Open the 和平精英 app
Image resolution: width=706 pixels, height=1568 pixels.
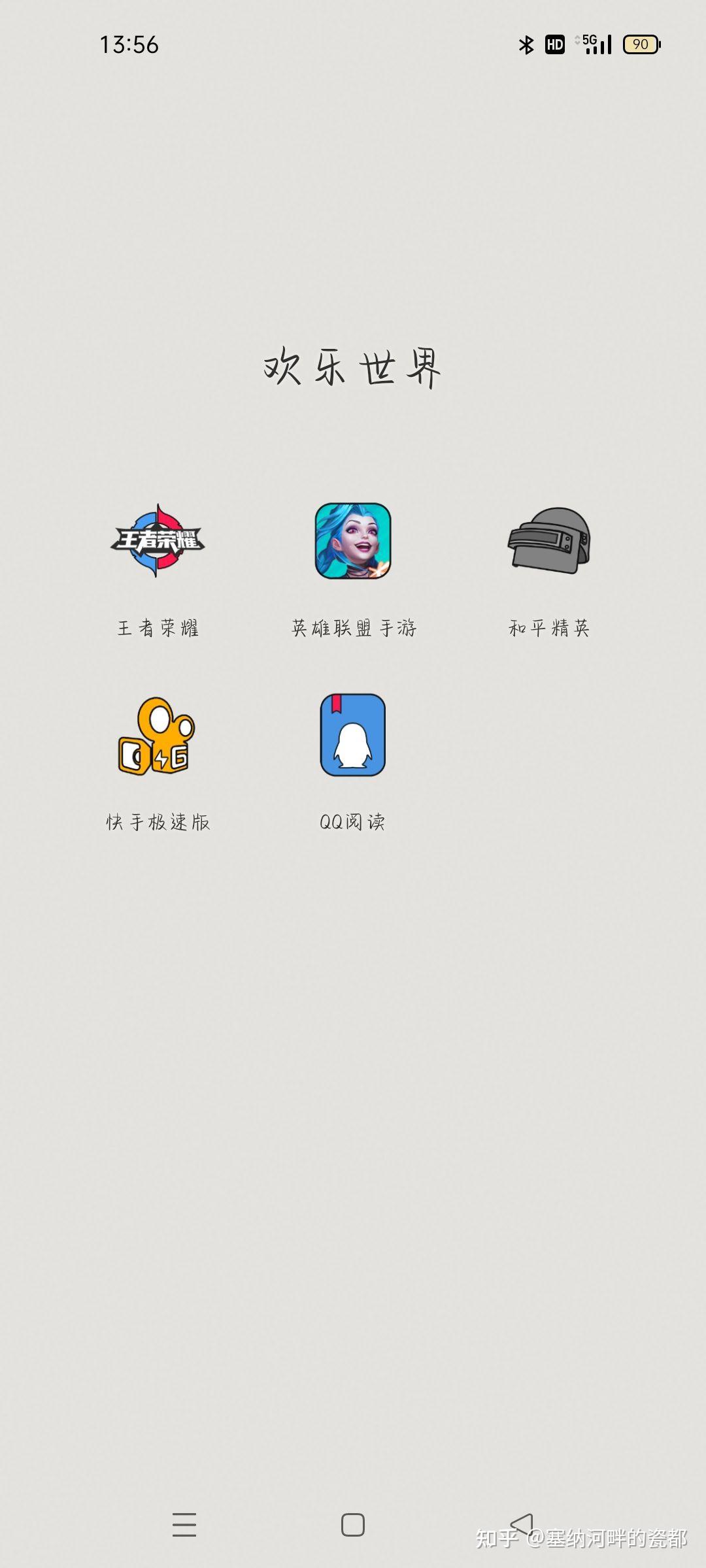[x=549, y=541]
